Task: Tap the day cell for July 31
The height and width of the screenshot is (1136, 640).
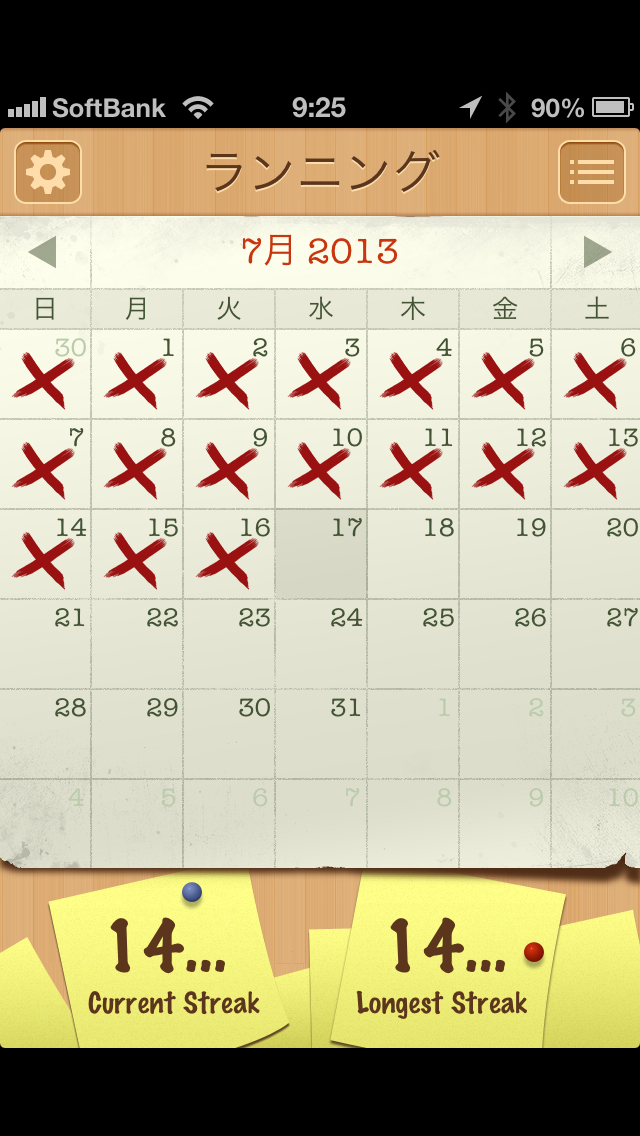Action: click(321, 735)
